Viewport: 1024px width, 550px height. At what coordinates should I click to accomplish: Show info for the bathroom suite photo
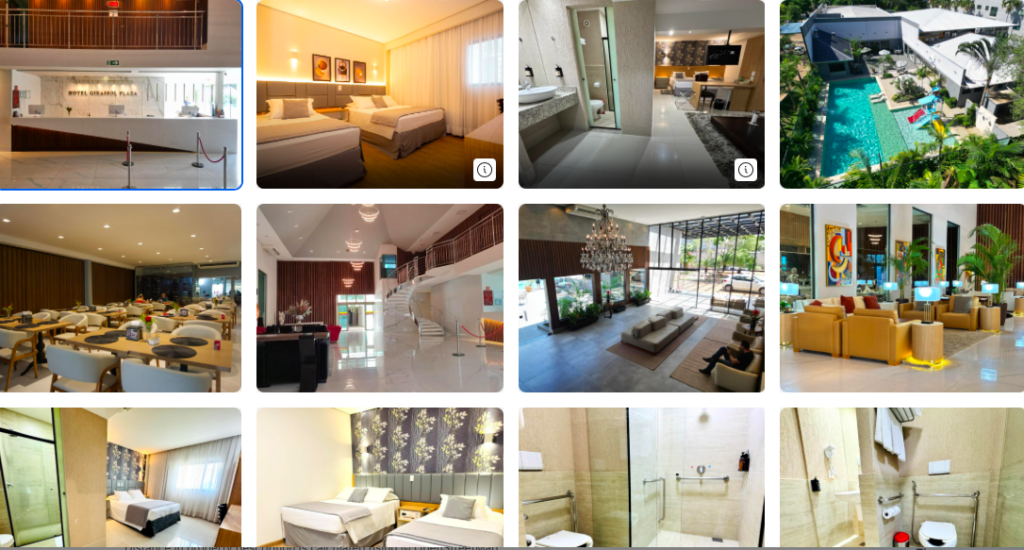pos(746,169)
